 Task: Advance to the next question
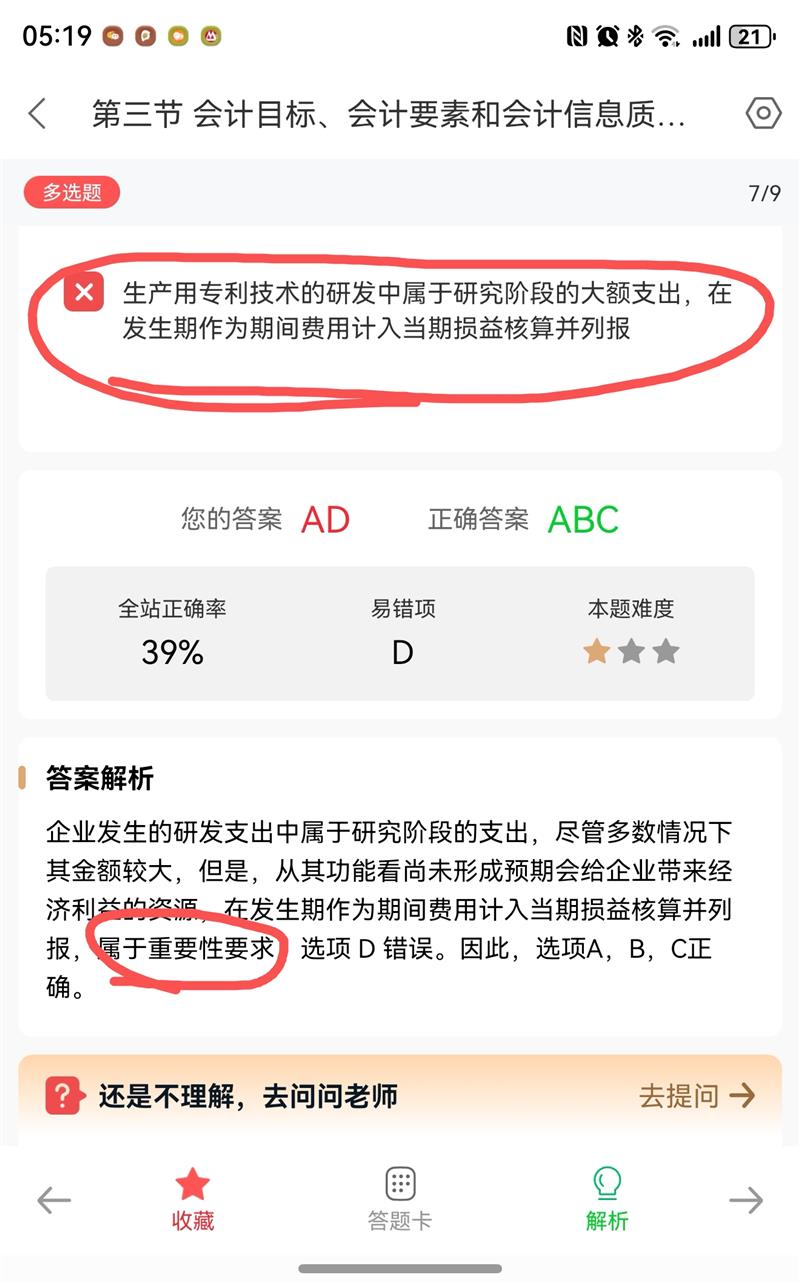pos(746,1199)
